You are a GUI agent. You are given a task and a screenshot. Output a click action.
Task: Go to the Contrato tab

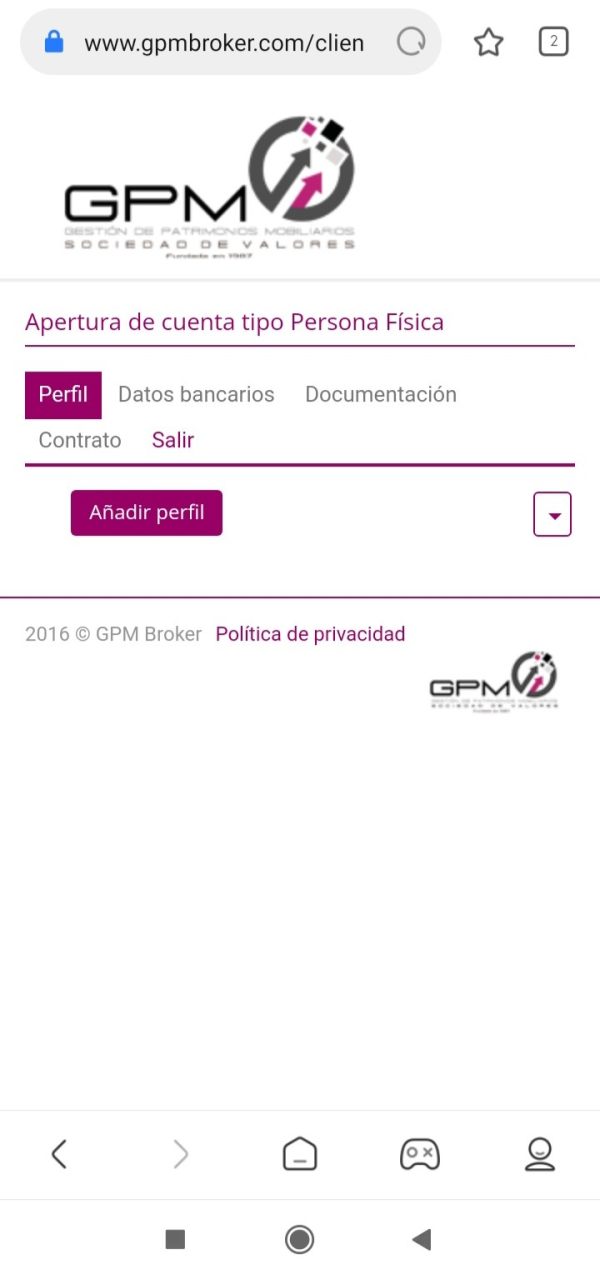pyautogui.click(x=80, y=441)
